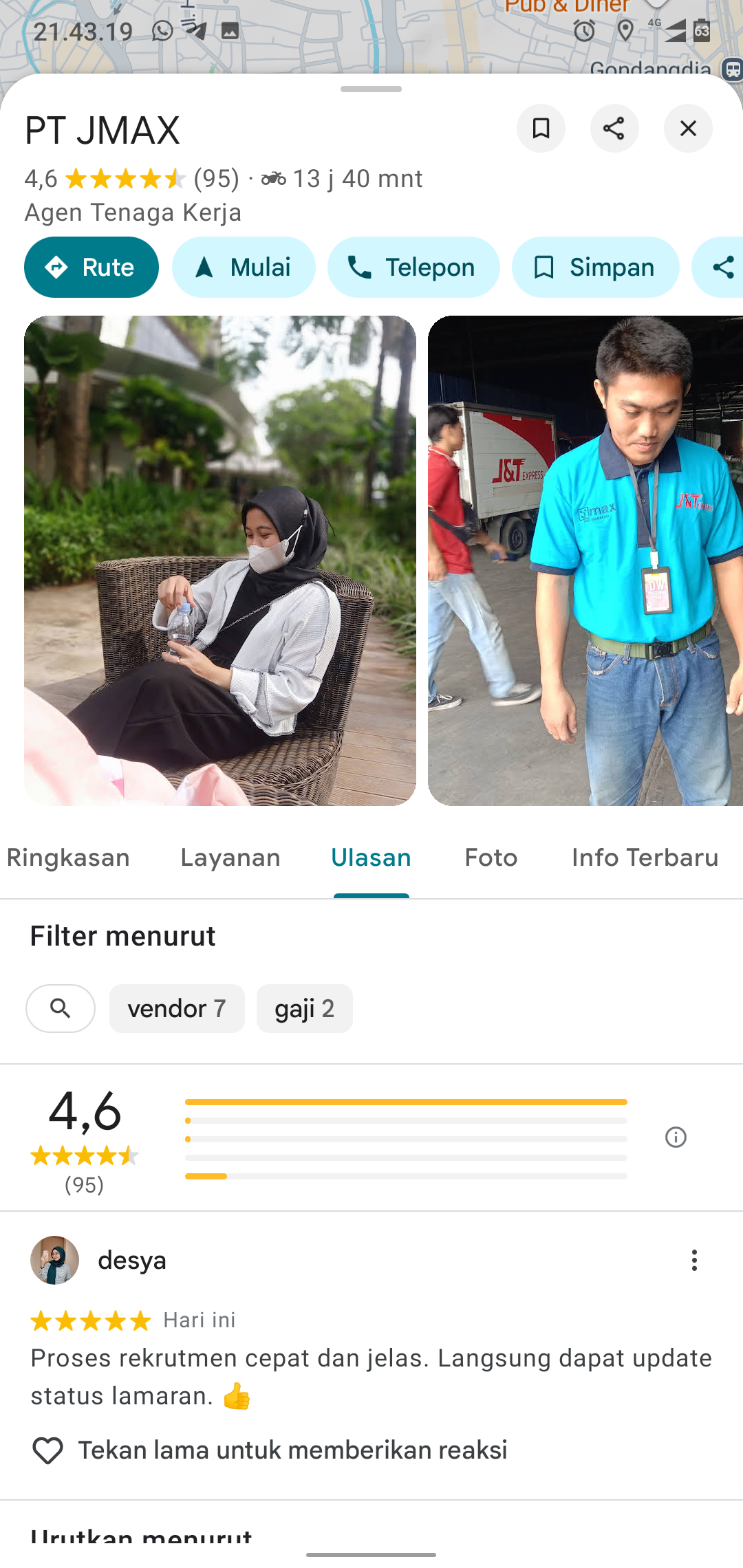Screen dimensions: 743x1568
Task: Filter reviews by vendor
Action: click(x=177, y=1008)
